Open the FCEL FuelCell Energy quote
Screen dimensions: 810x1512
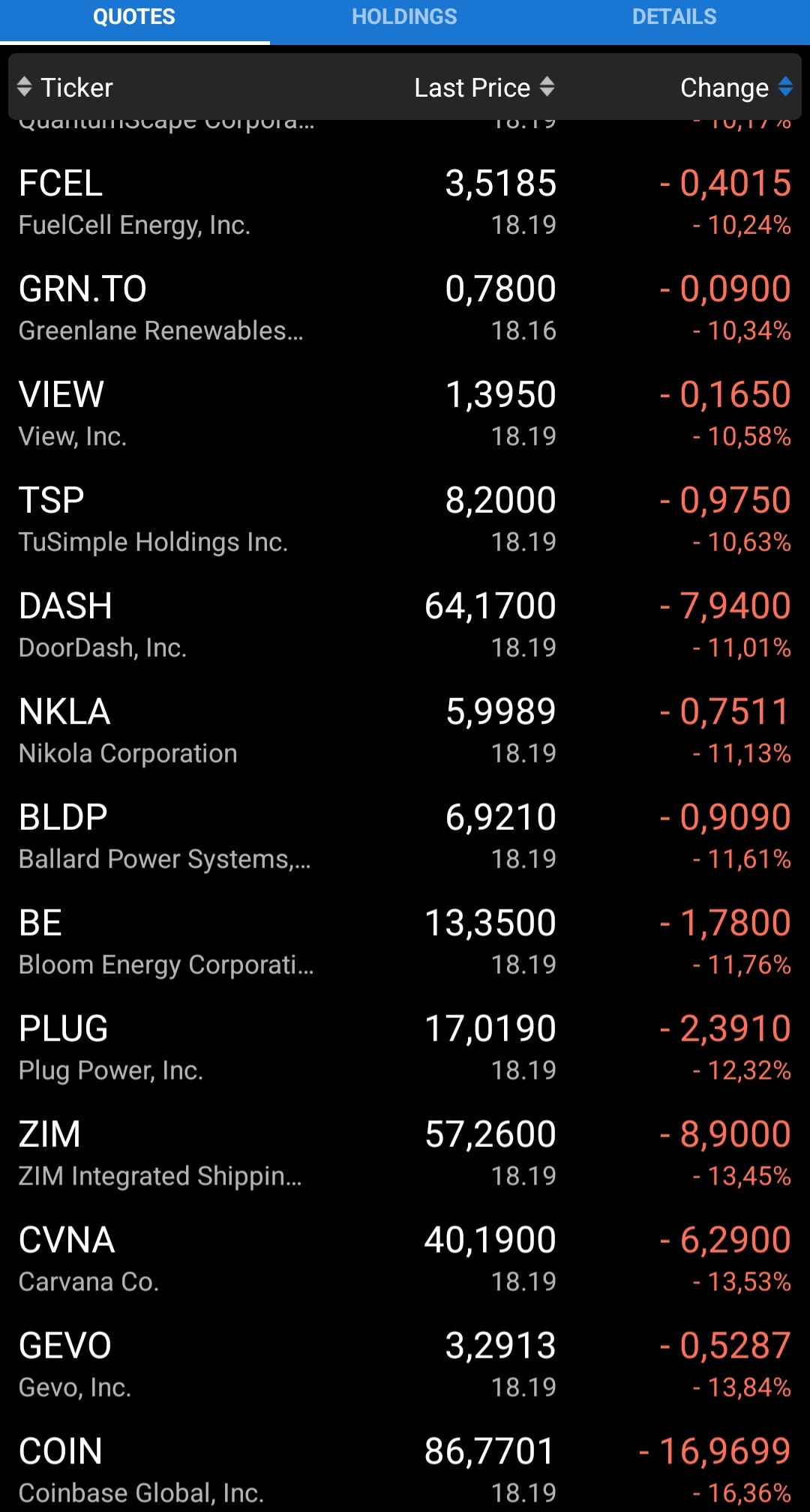click(405, 203)
